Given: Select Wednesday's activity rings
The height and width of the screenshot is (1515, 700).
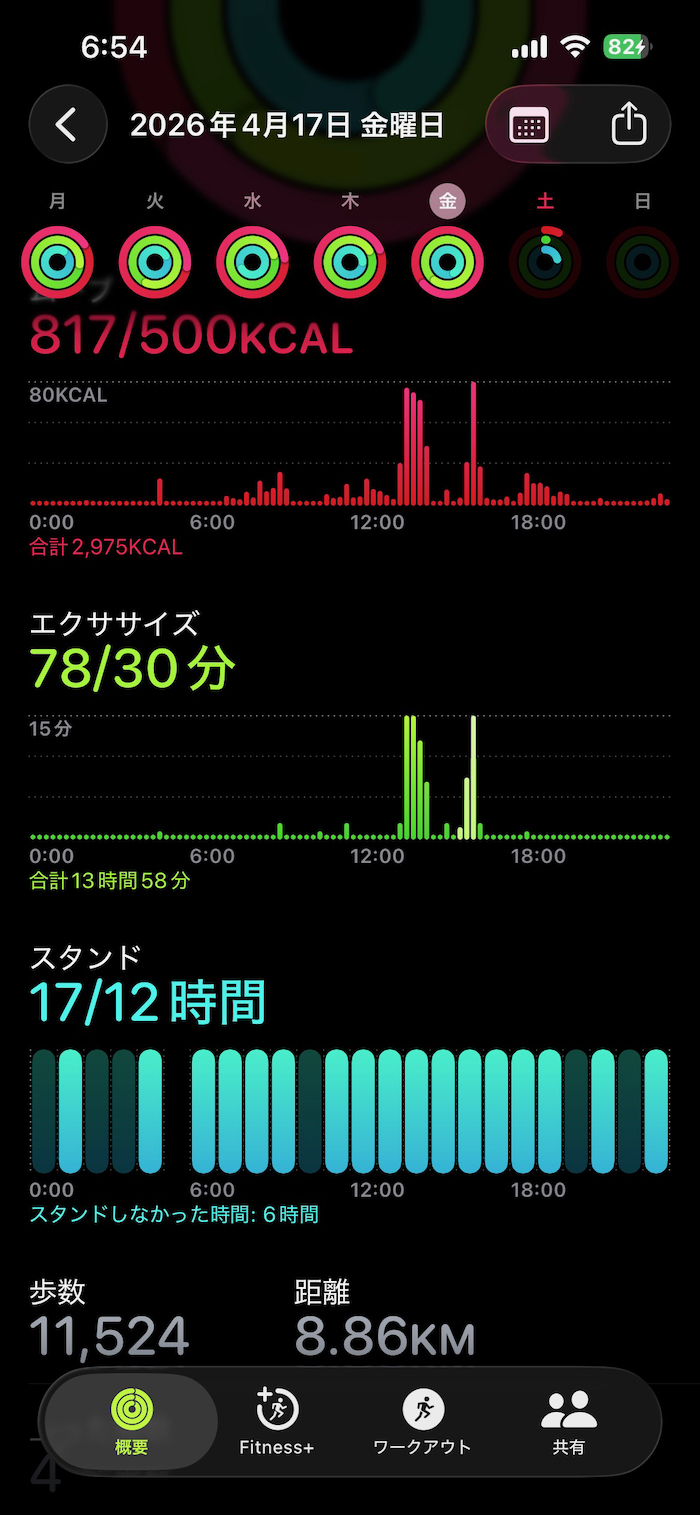Looking at the screenshot, I should coord(252,262).
